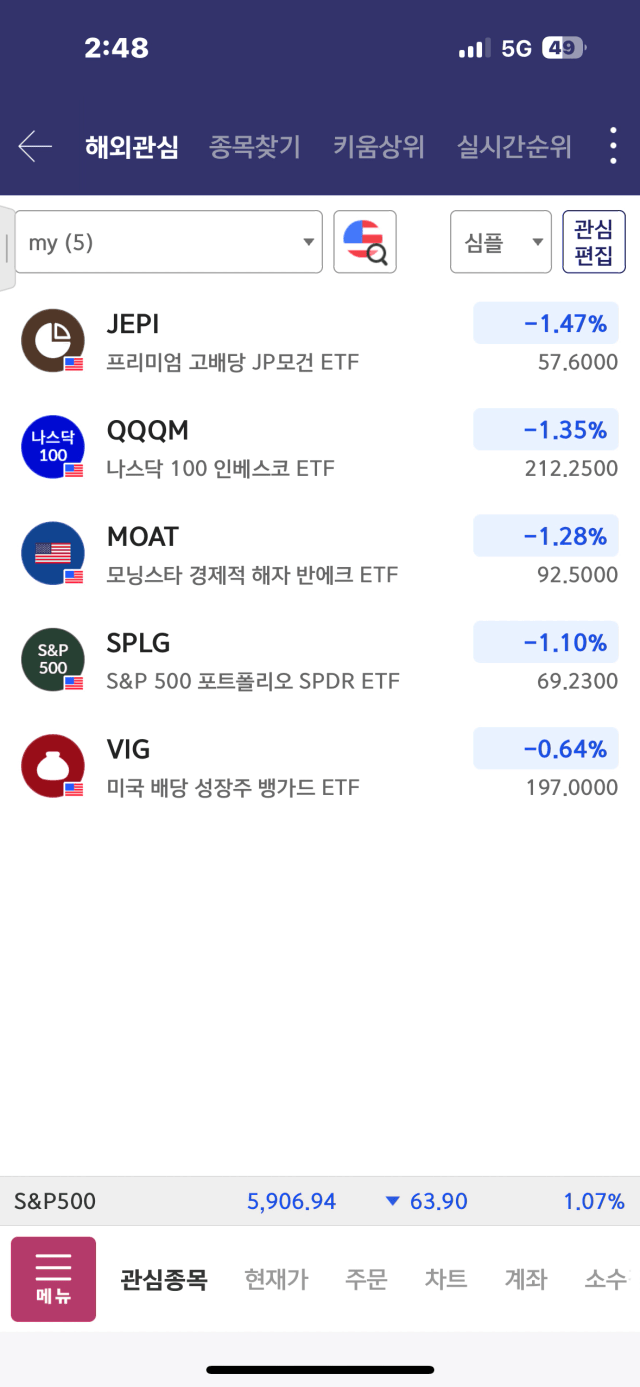640x1387 pixels.
Task: Open the S&P500 index ticker bar
Action: tap(320, 1201)
